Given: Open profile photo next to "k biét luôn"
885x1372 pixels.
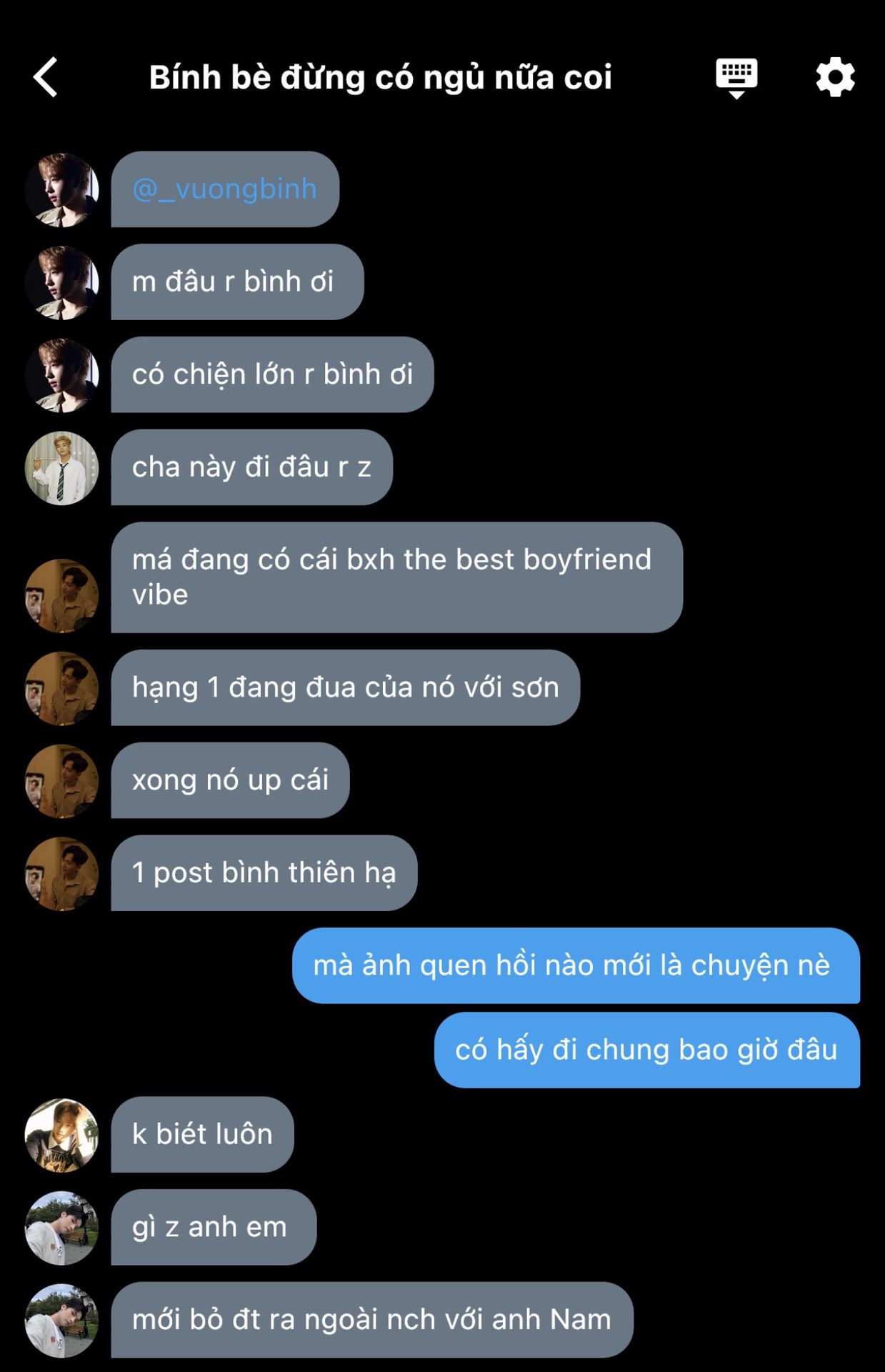Looking at the screenshot, I should coord(62,1135).
